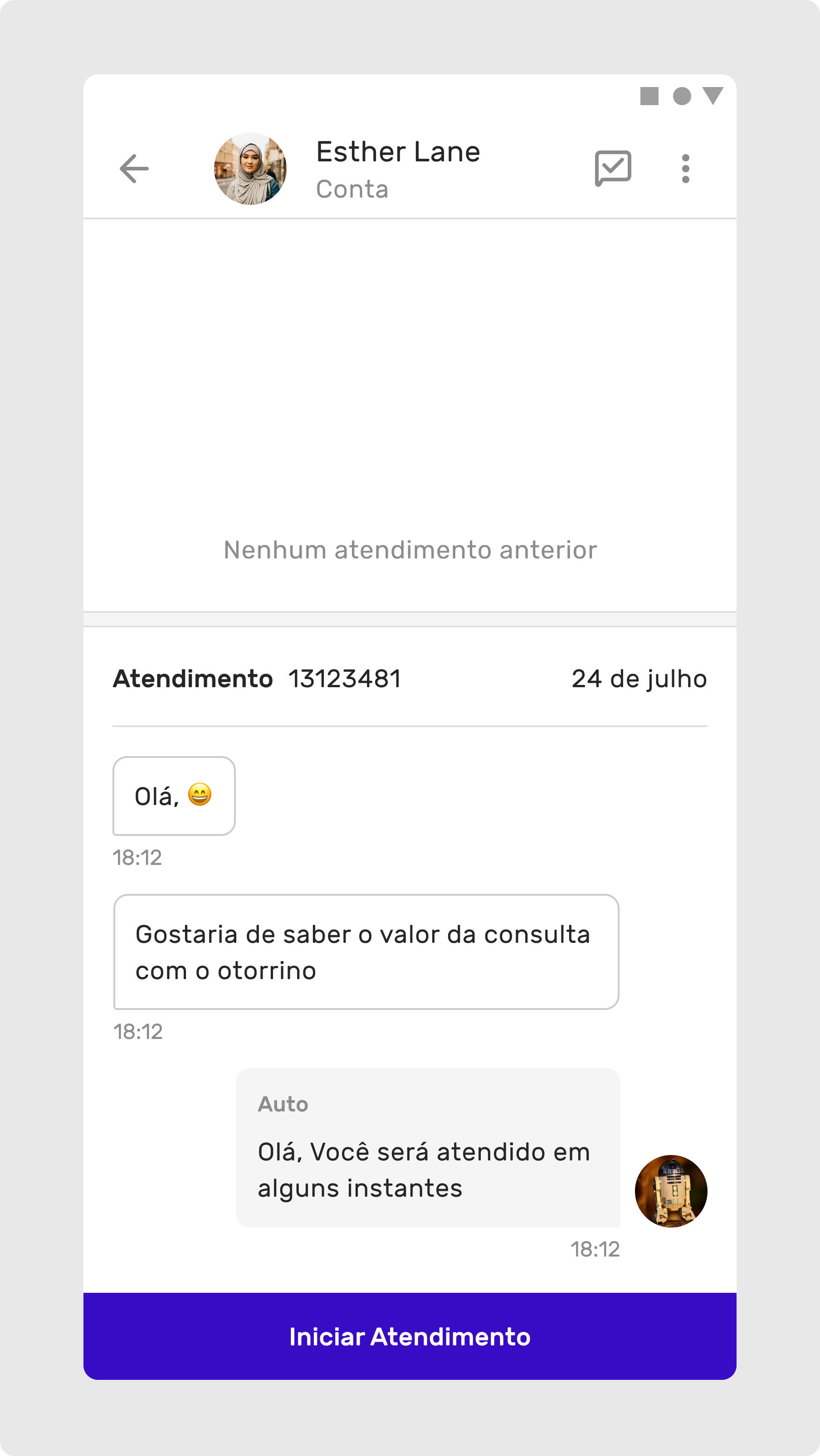Start the service with Iniciar Atendimento
Viewport: 820px width, 1456px height.
coord(410,1336)
